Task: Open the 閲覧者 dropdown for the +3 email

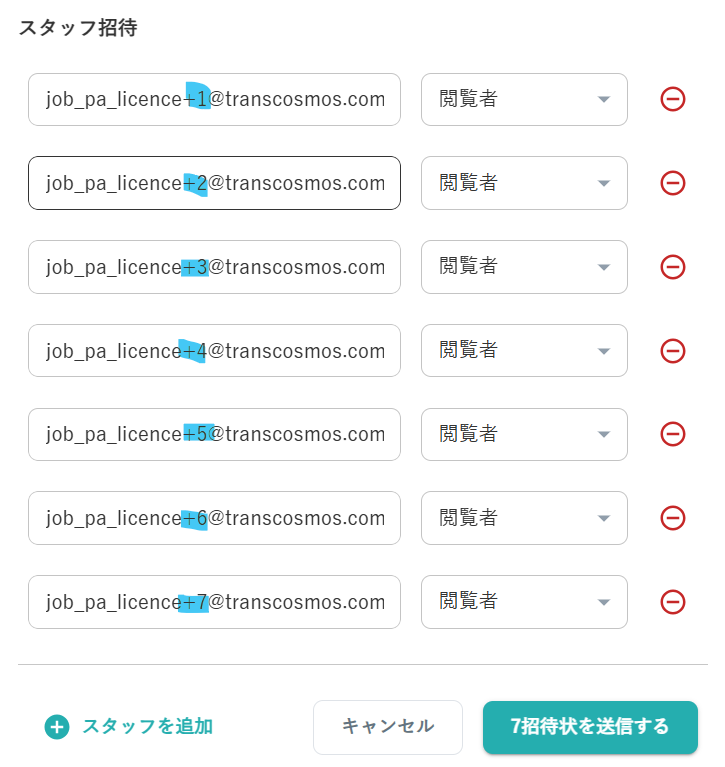Action: coord(524,267)
